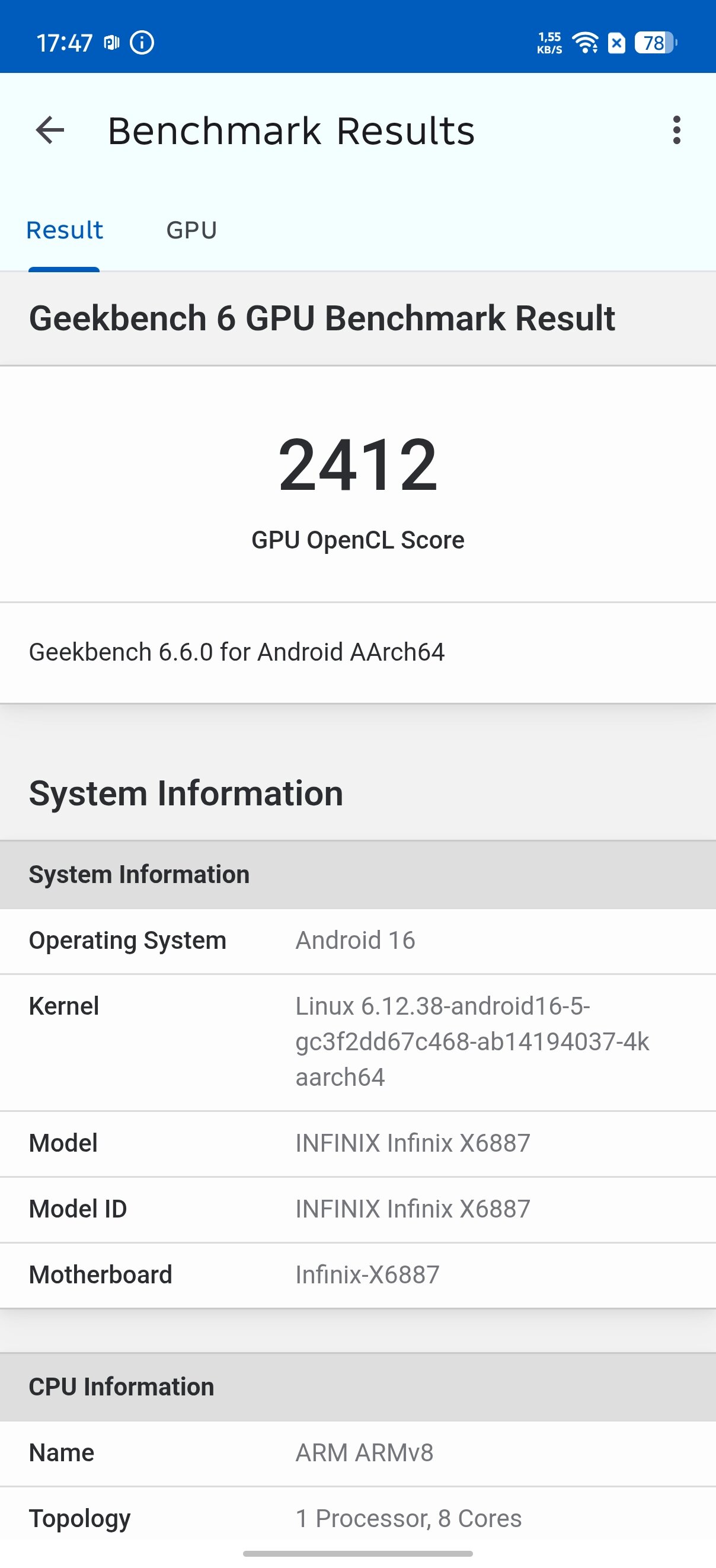This screenshot has height=1568, width=716.
Task: Go back from Benchmark Results
Action: (x=50, y=130)
